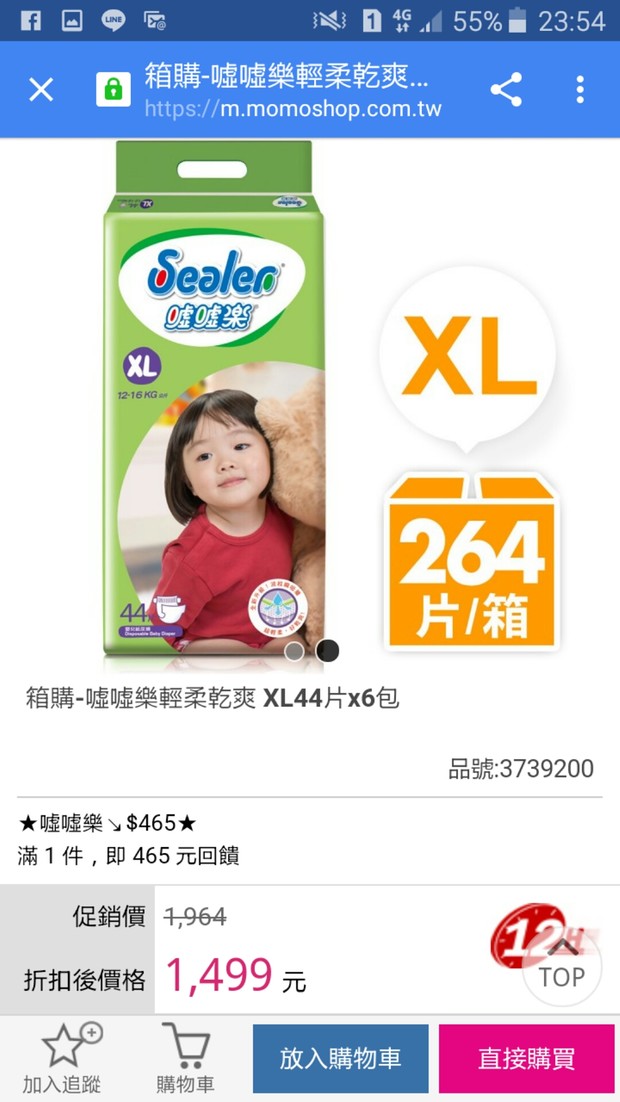Add product to 加入追蹤 wishlist
Viewport: 620px width, 1102px height.
[x=62, y=1058]
